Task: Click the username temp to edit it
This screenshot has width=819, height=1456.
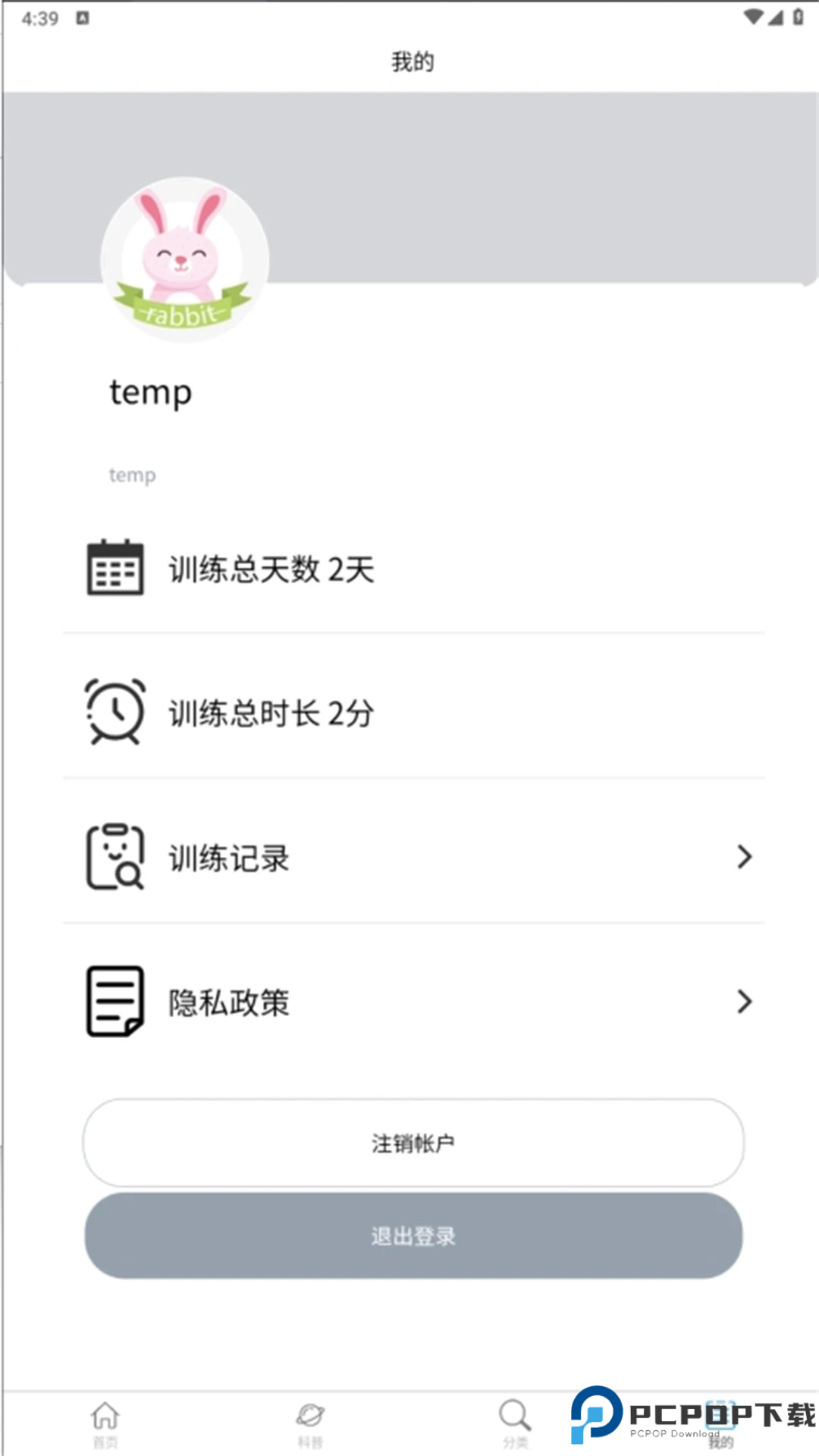Action: pyautogui.click(x=150, y=393)
